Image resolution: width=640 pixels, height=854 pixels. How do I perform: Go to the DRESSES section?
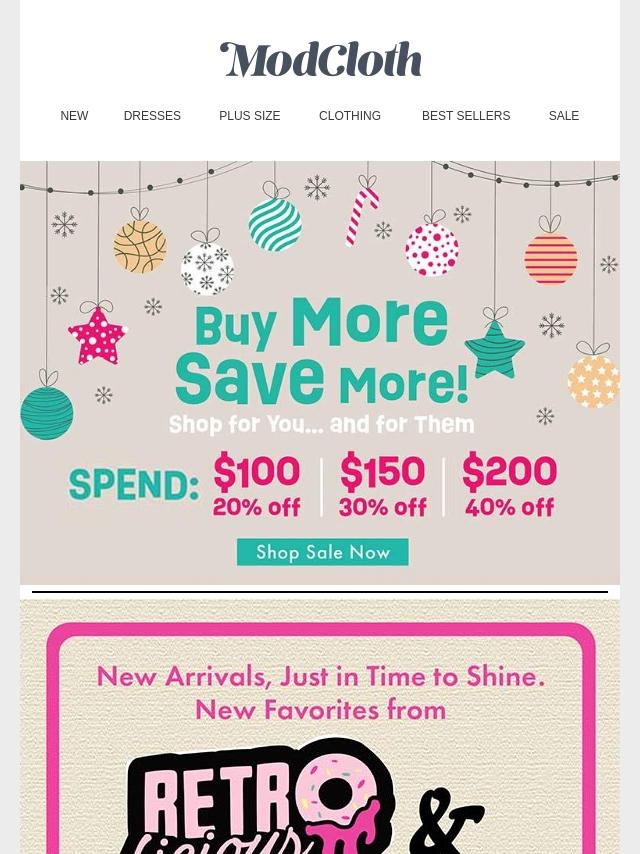(x=152, y=116)
